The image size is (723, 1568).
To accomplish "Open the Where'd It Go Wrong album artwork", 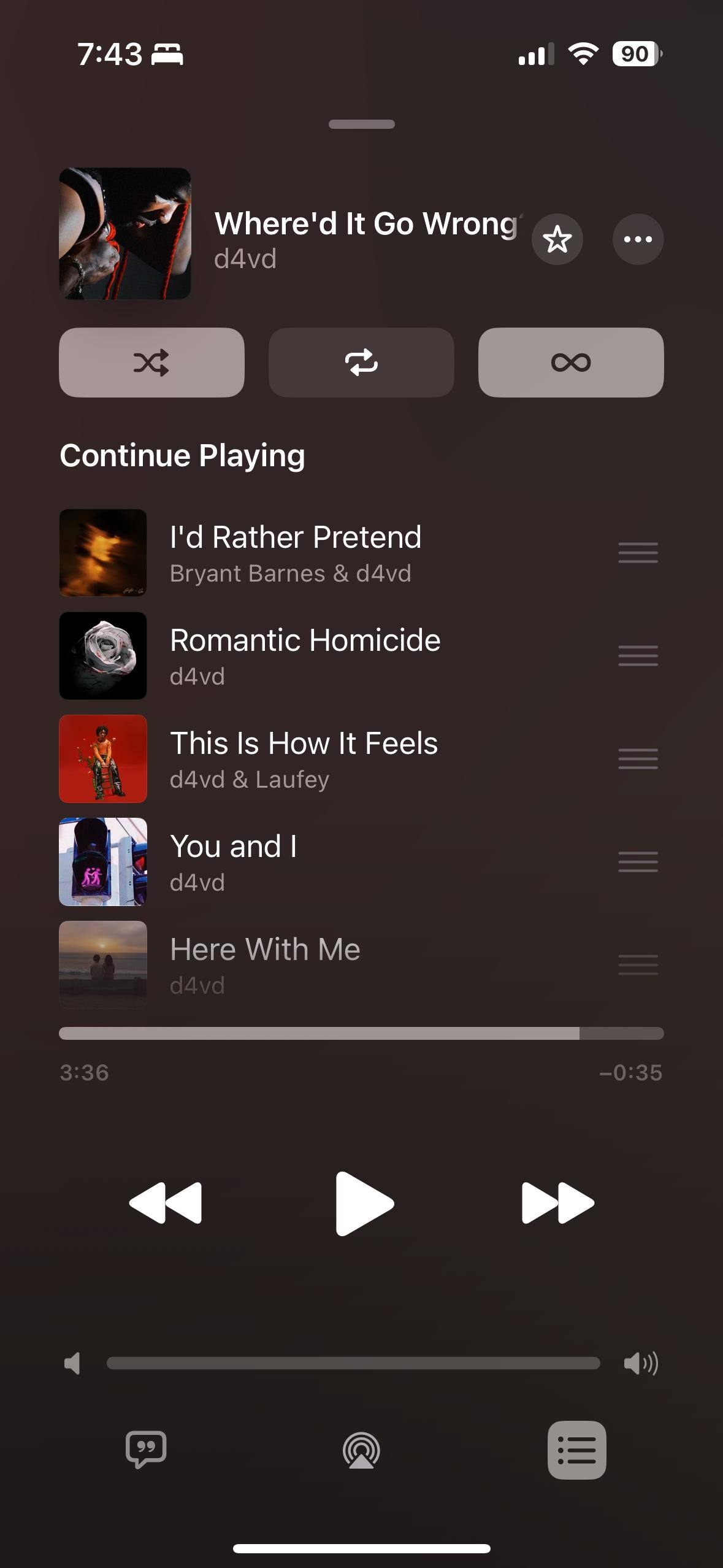I will pyautogui.click(x=125, y=234).
